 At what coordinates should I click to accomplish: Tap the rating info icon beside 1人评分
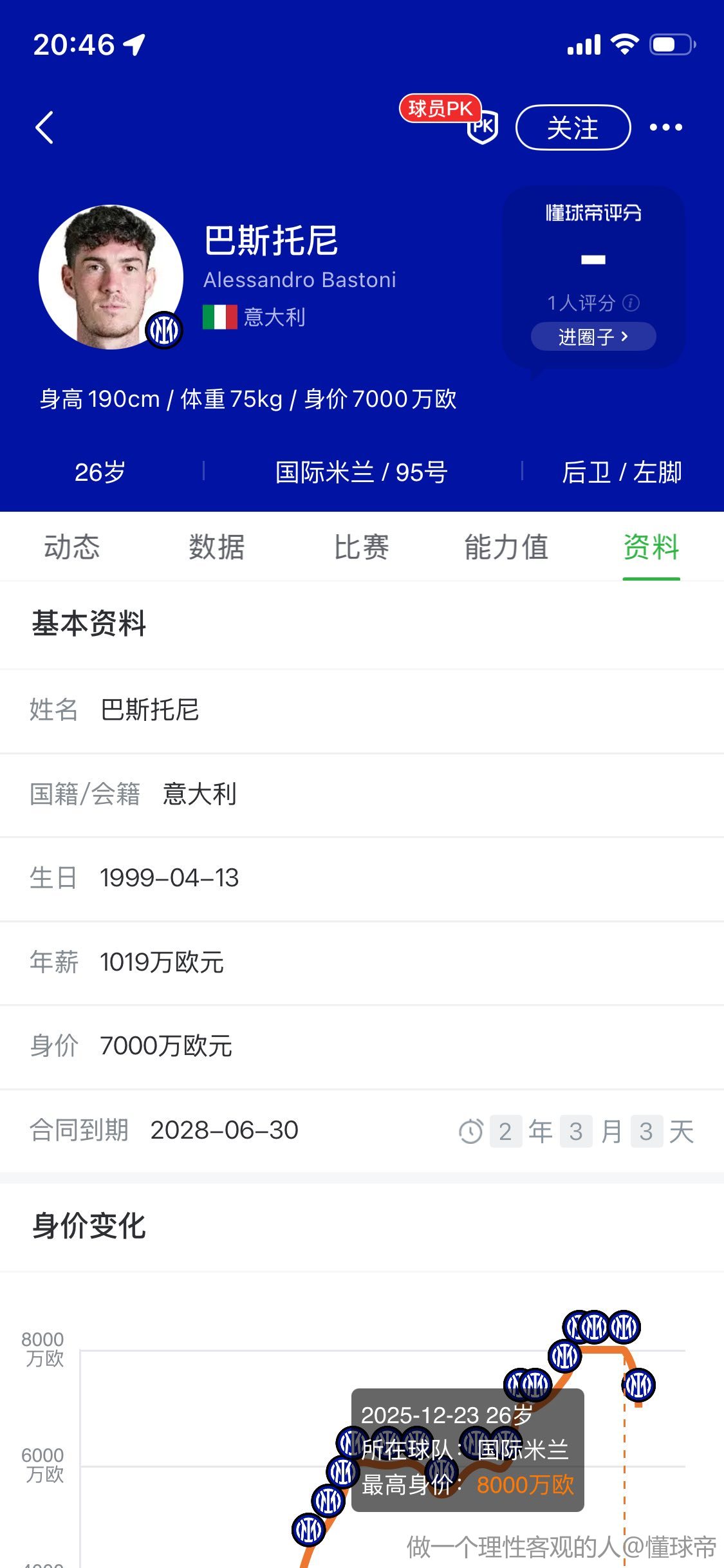click(x=631, y=303)
